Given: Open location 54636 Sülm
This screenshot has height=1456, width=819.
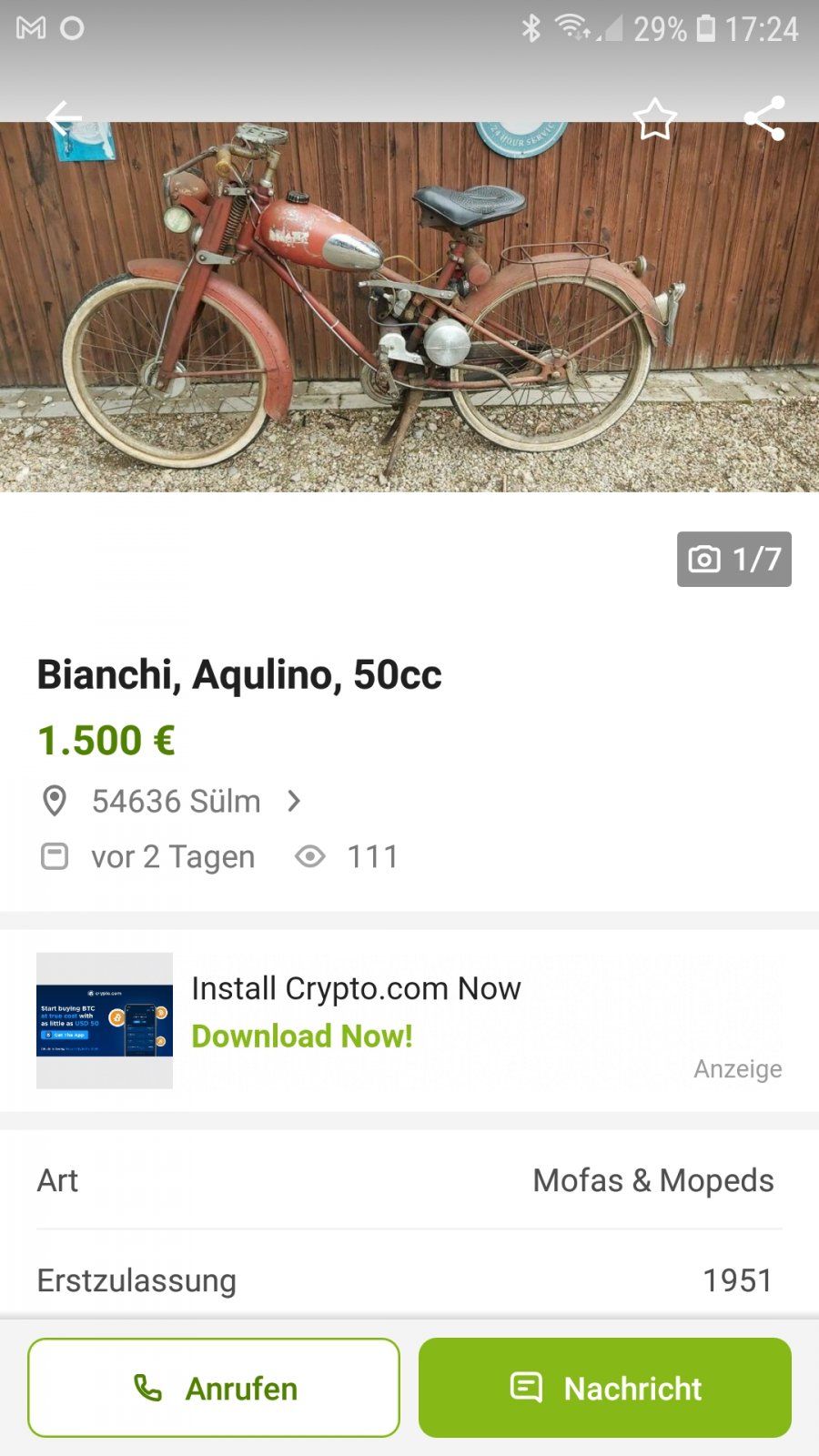Looking at the screenshot, I should coord(176,802).
